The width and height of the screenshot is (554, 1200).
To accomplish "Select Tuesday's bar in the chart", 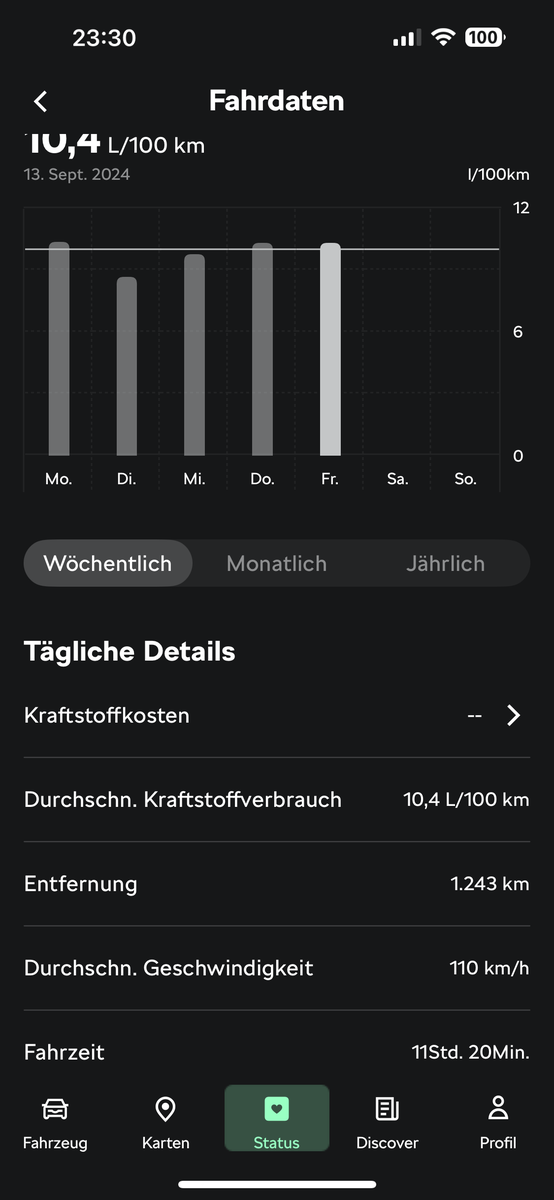I will [127, 366].
